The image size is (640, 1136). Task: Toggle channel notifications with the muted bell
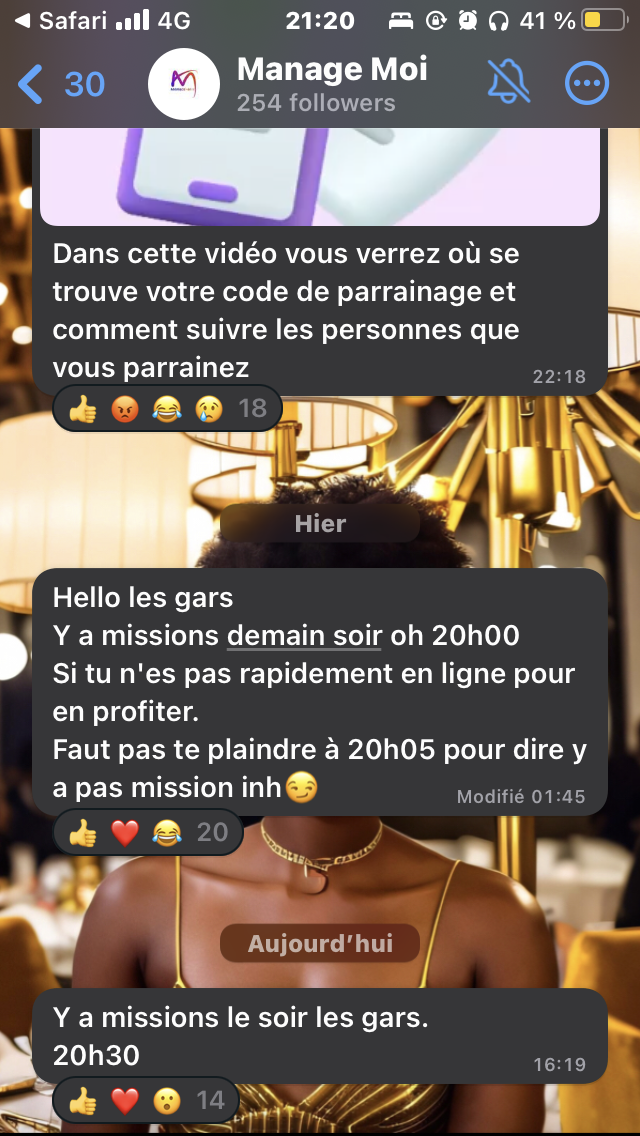[x=509, y=84]
